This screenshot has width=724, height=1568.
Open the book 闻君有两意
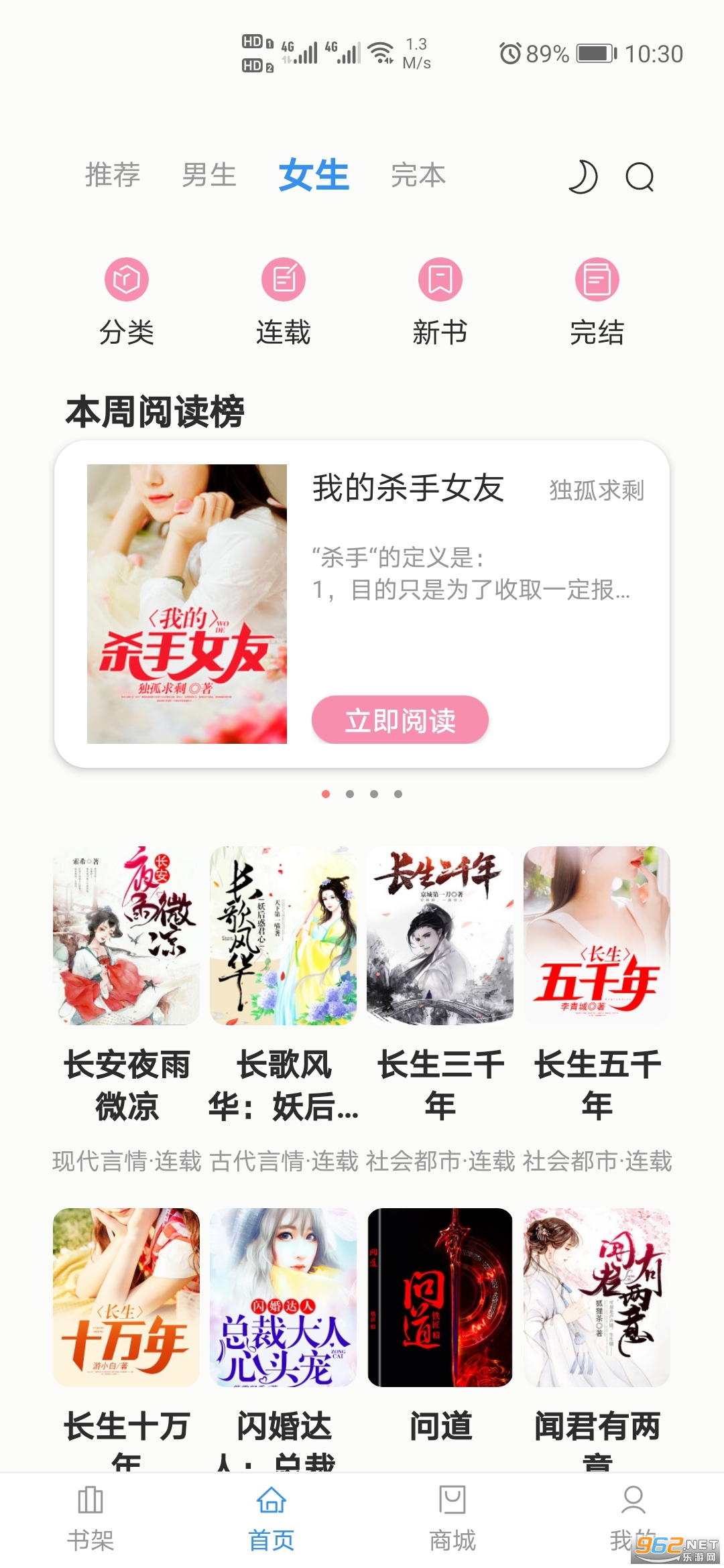click(597, 1297)
